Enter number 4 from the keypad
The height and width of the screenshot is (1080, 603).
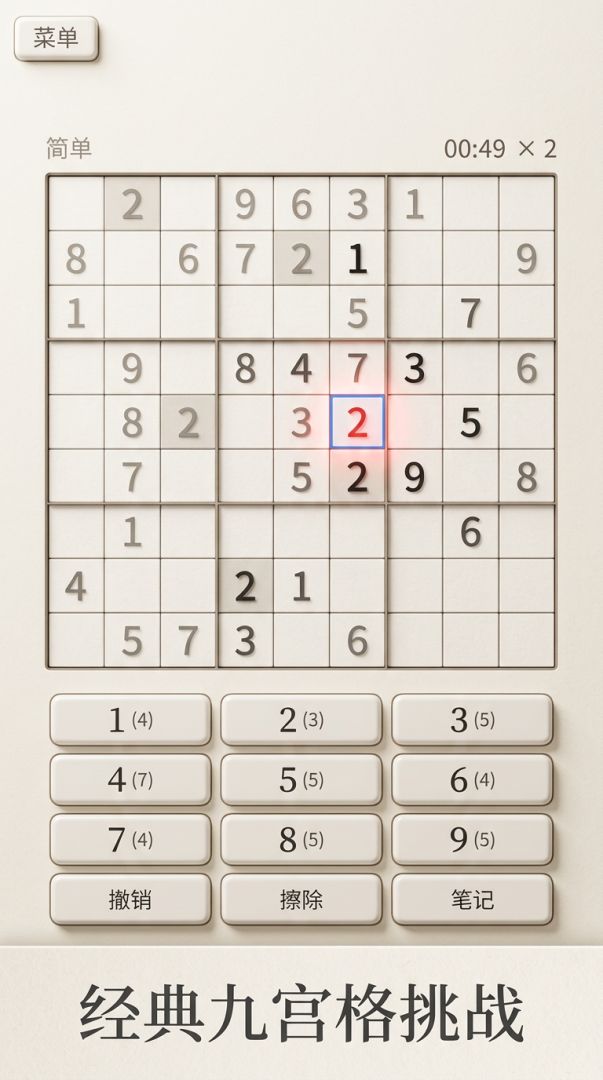[130, 780]
